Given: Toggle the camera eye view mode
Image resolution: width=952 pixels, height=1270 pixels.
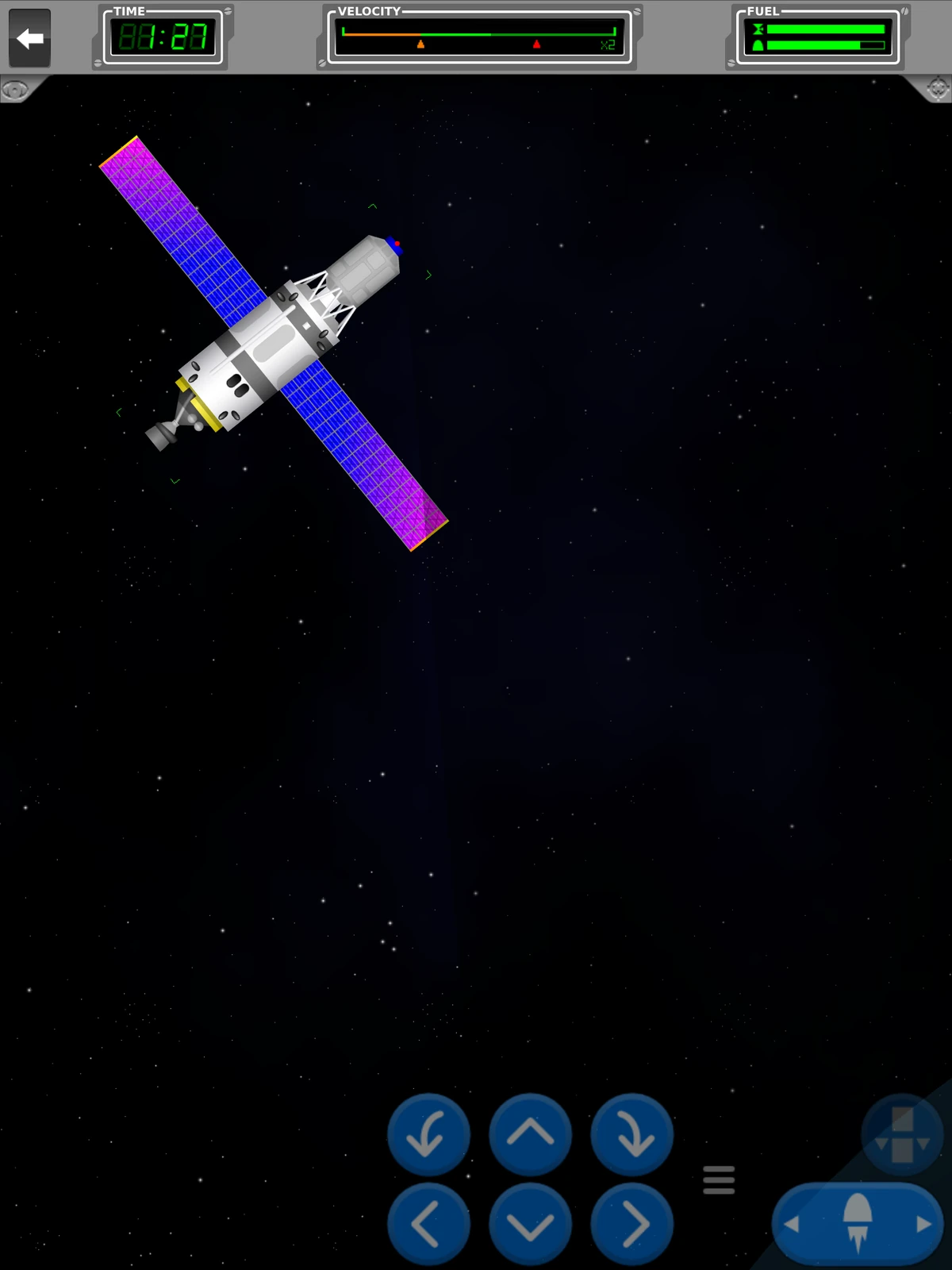Looking at the screenshot, I should pos(17,87).
